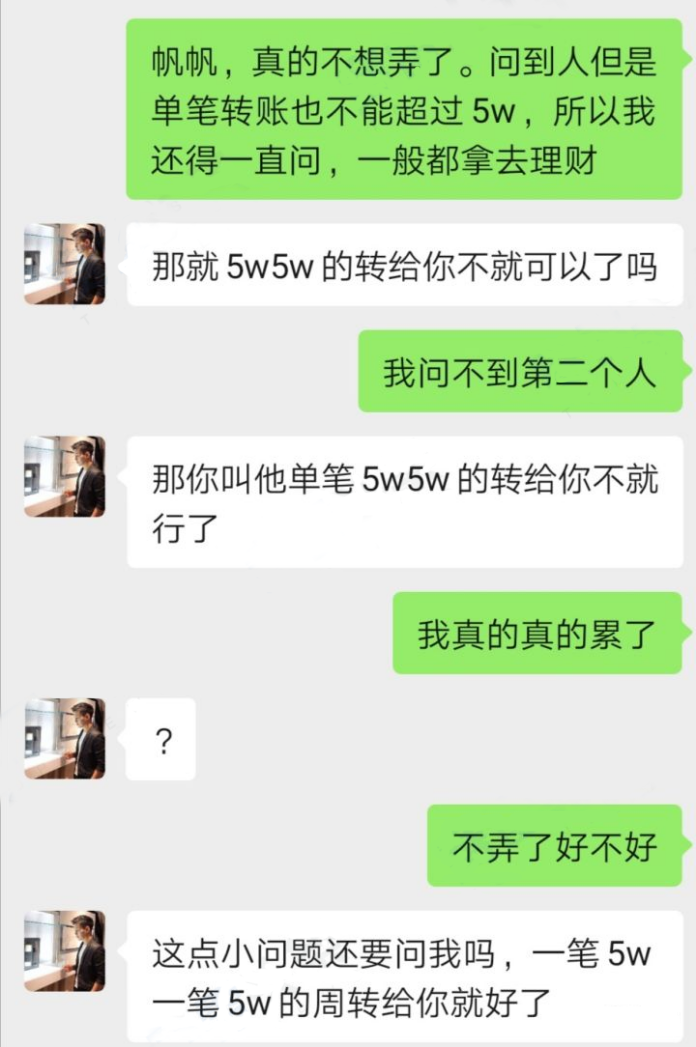View contact via avatar beside "这点小问题" message

coord(64,951)
